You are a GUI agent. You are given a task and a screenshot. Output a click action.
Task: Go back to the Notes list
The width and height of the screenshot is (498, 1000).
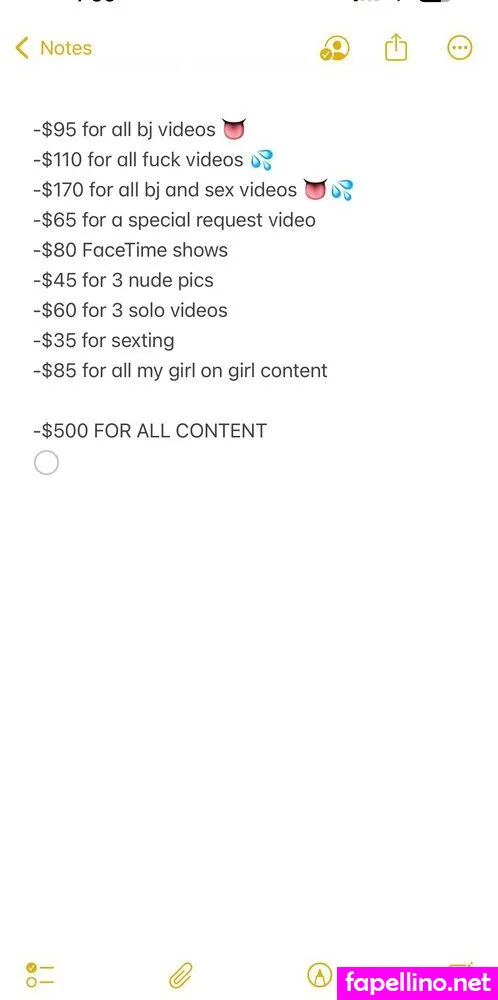54,48
